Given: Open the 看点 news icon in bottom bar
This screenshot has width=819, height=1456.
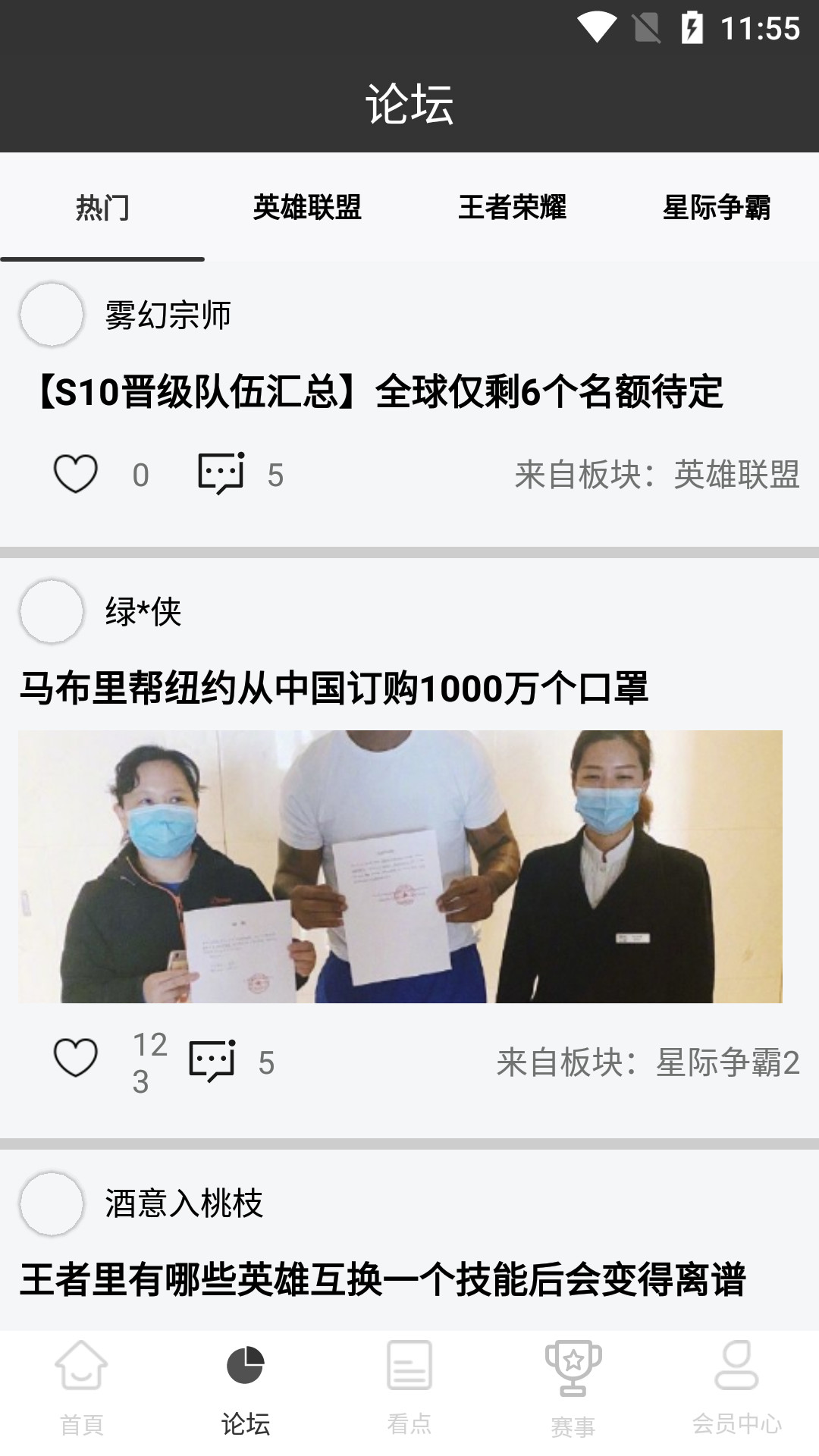Looking at the screenshot, I should tap(409, 1380).
